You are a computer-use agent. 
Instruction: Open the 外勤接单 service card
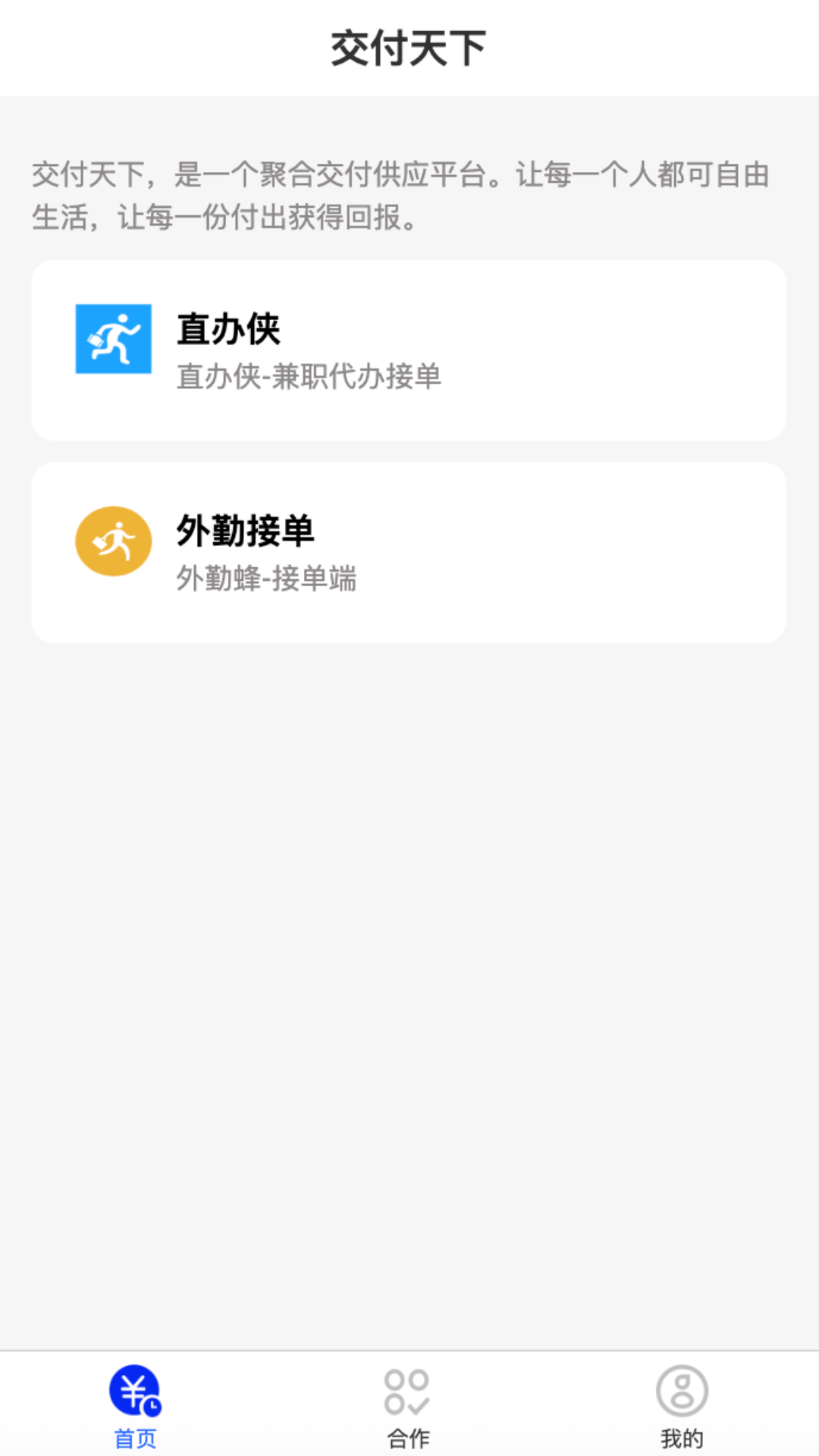[409, 550]
